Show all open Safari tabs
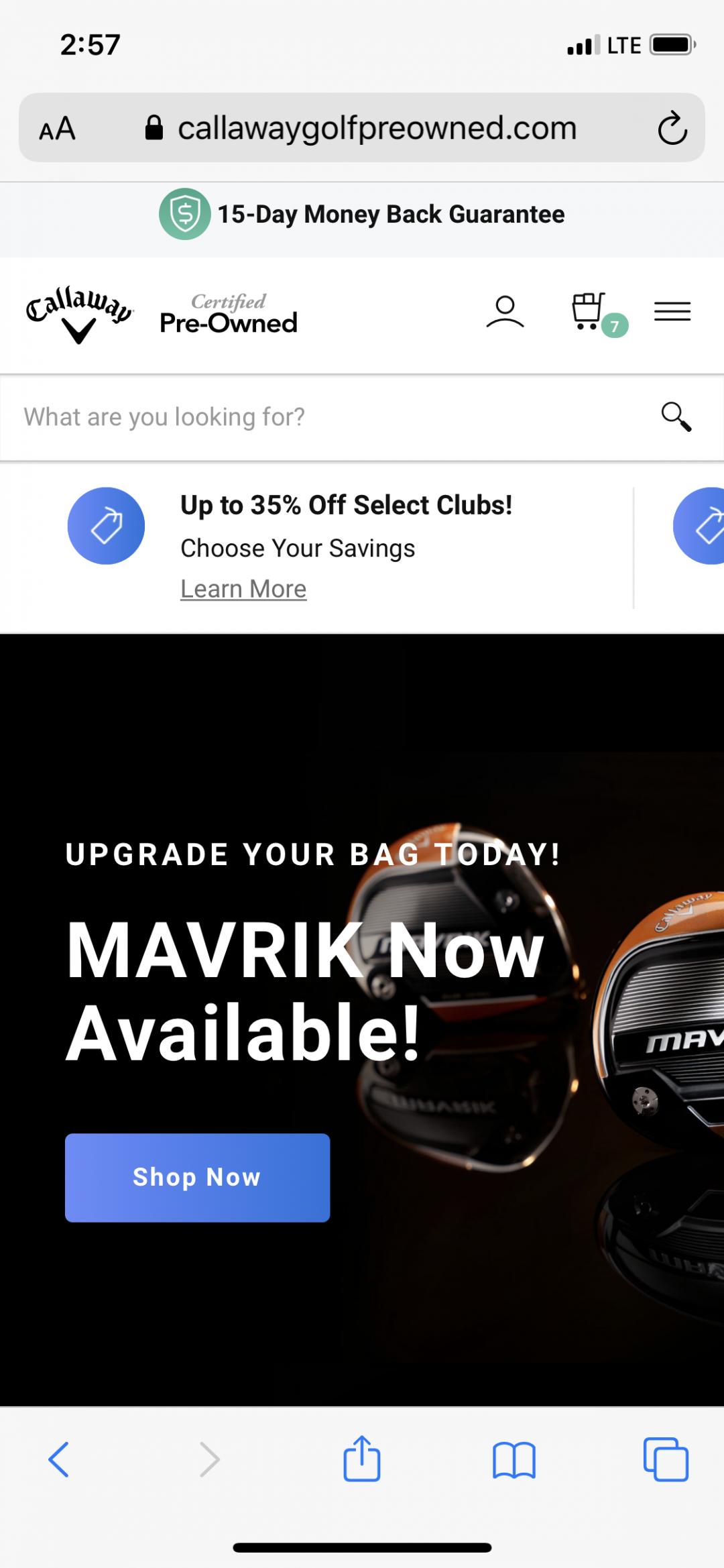The height and width of the screenshot is (1568, 724). coord(665,1459)
